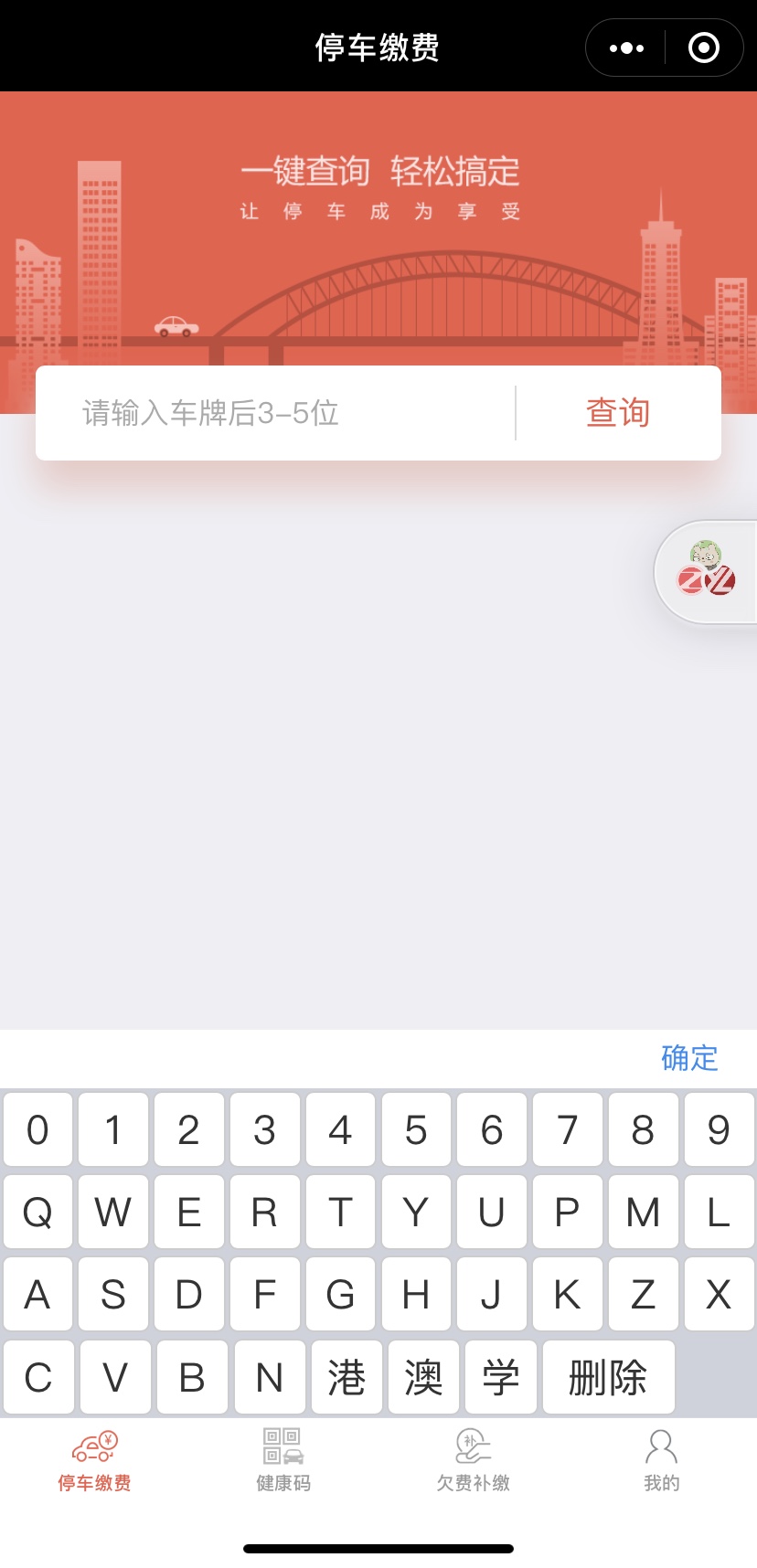
Task: Type the 澳 key on the keyboard
Action: (x=422, y=1377)
